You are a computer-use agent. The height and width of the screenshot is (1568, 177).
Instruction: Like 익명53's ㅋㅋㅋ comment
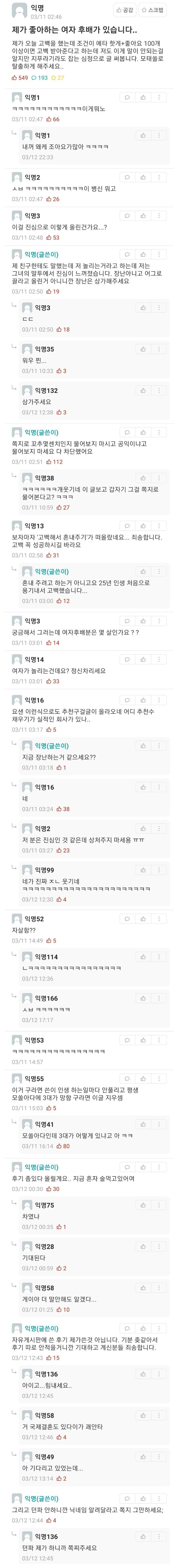click(143, 1040)
